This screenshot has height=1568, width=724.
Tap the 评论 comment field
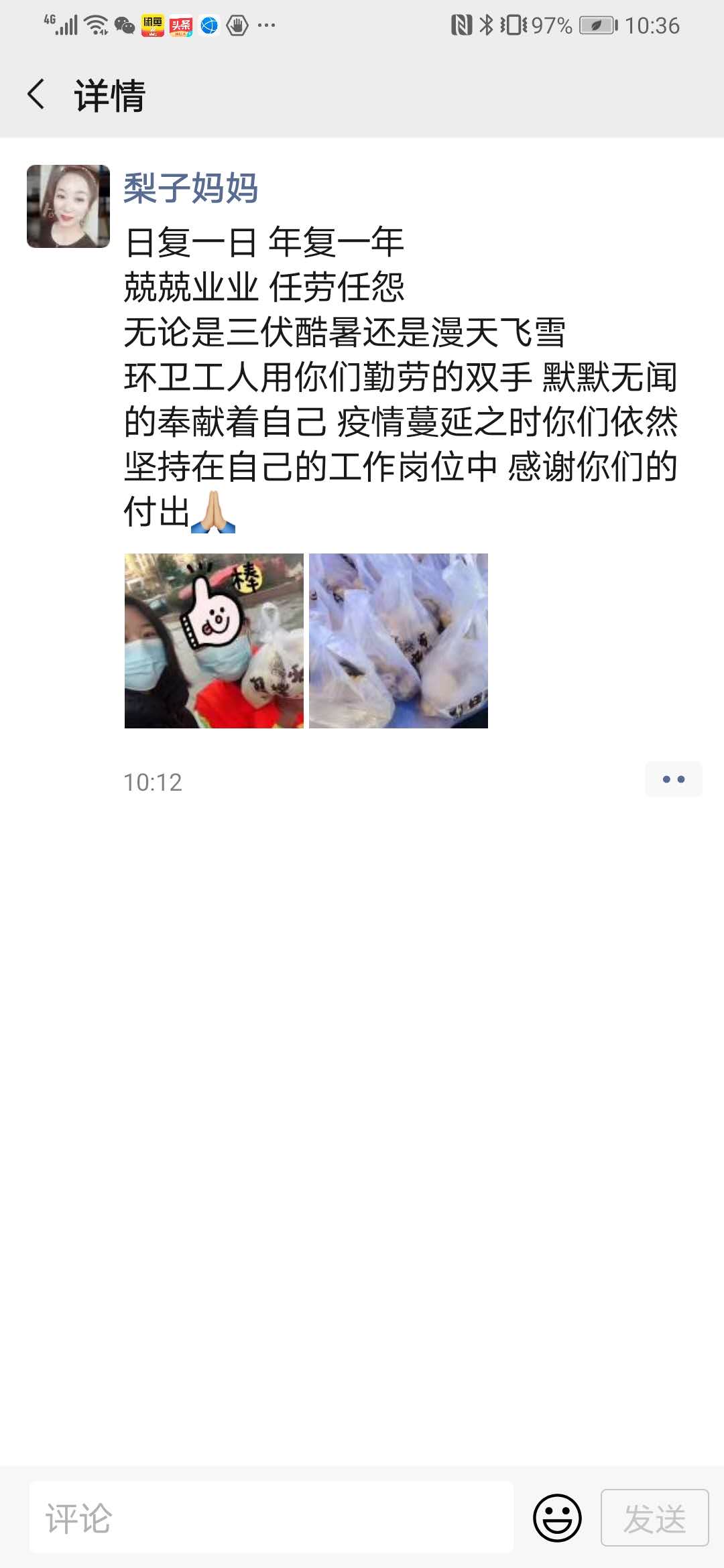point(271,1517)
